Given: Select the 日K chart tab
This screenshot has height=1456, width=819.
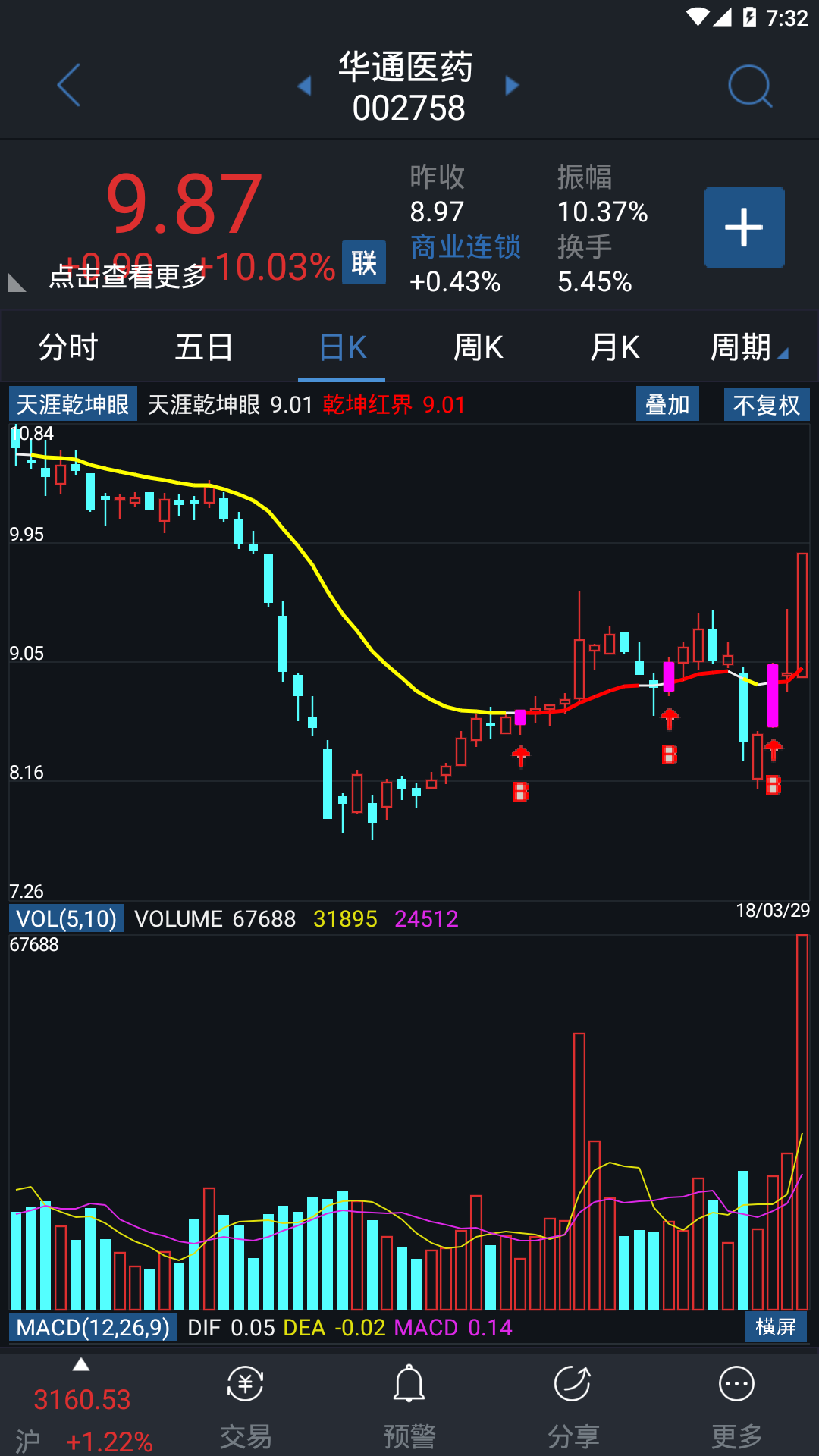Looking at the screenshot, I should tap(342, 347).
